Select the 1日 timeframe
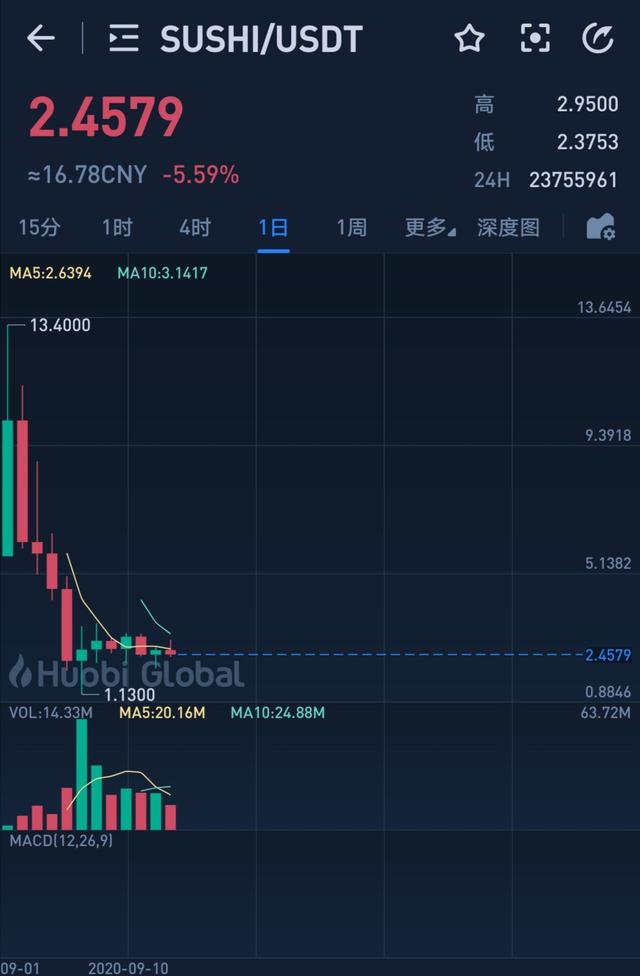This screenshot has width=640, height=976. point(273,228)
